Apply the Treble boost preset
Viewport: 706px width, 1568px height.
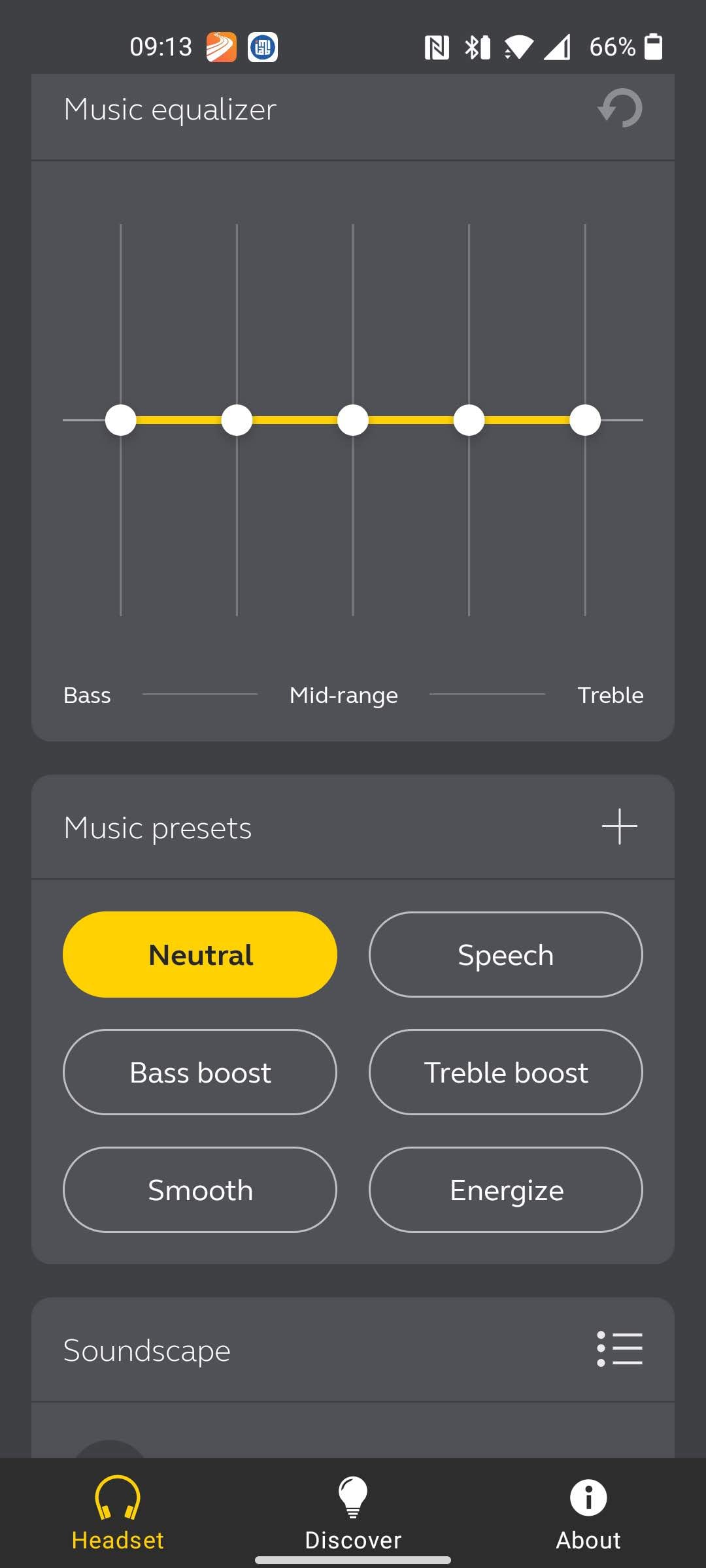point(505,1072)
